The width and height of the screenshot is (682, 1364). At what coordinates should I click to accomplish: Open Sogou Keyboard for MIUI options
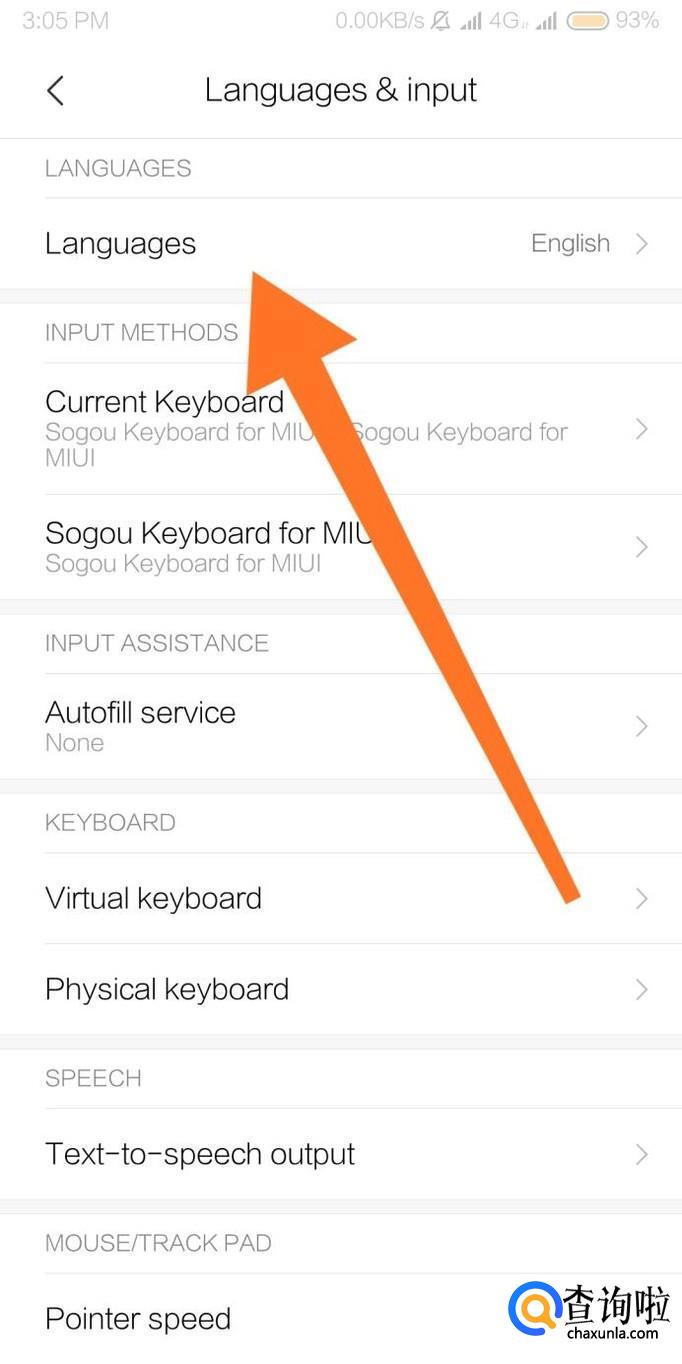tap(341, 547)
